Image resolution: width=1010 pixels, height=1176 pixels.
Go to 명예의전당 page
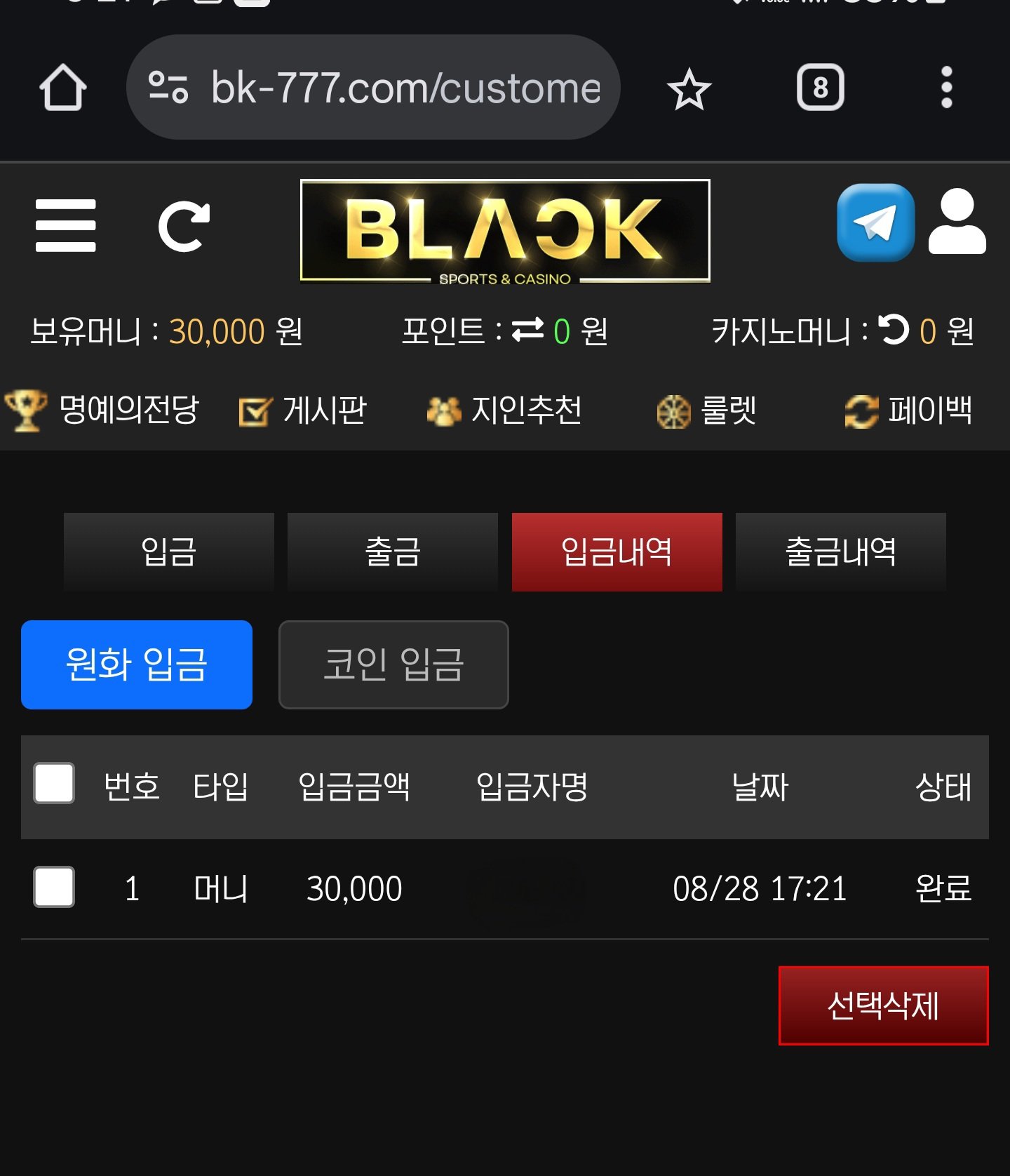pos(102,410)
